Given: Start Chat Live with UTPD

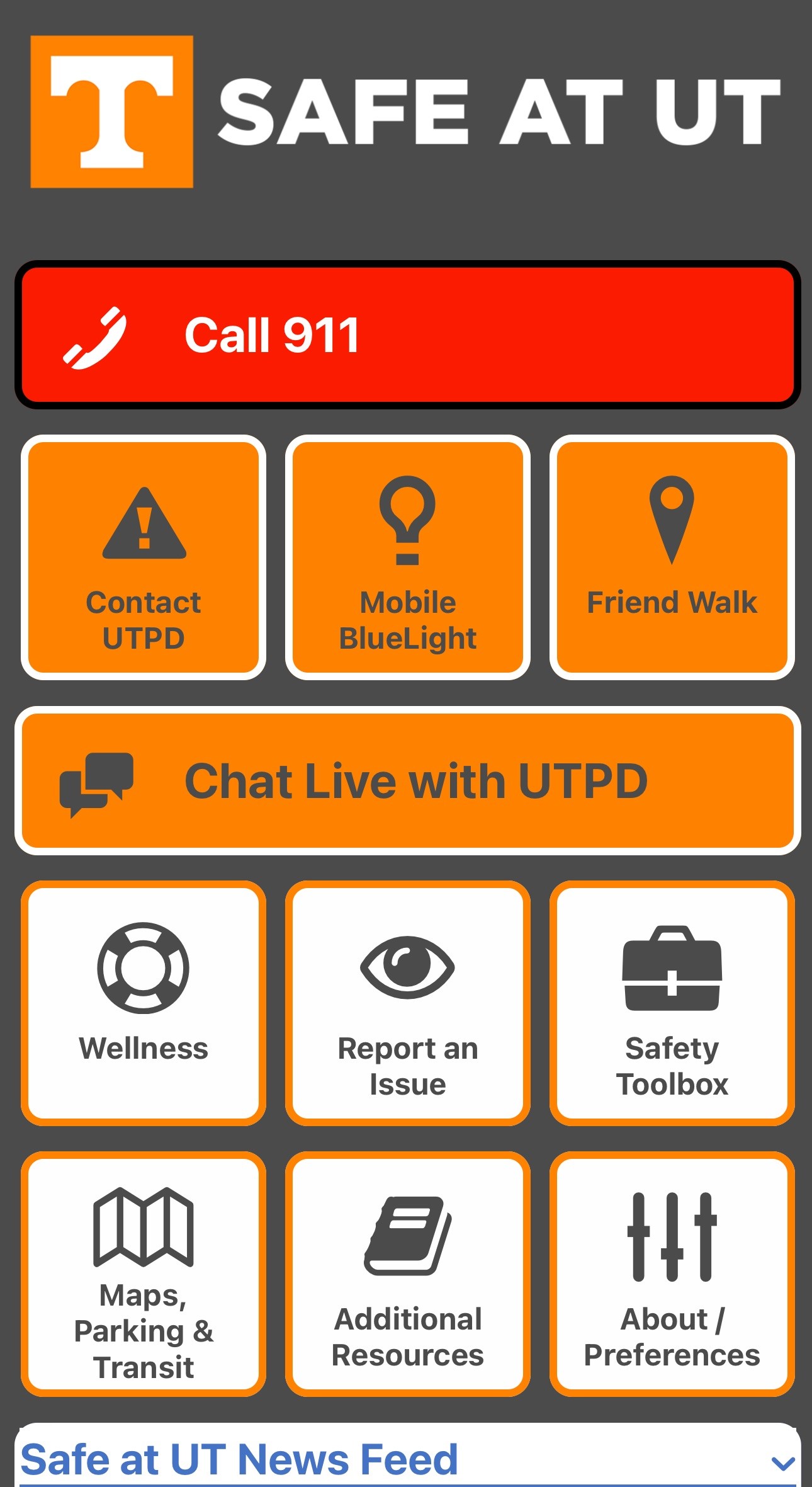Looking at the screenshot, I should tap(406, 782).
